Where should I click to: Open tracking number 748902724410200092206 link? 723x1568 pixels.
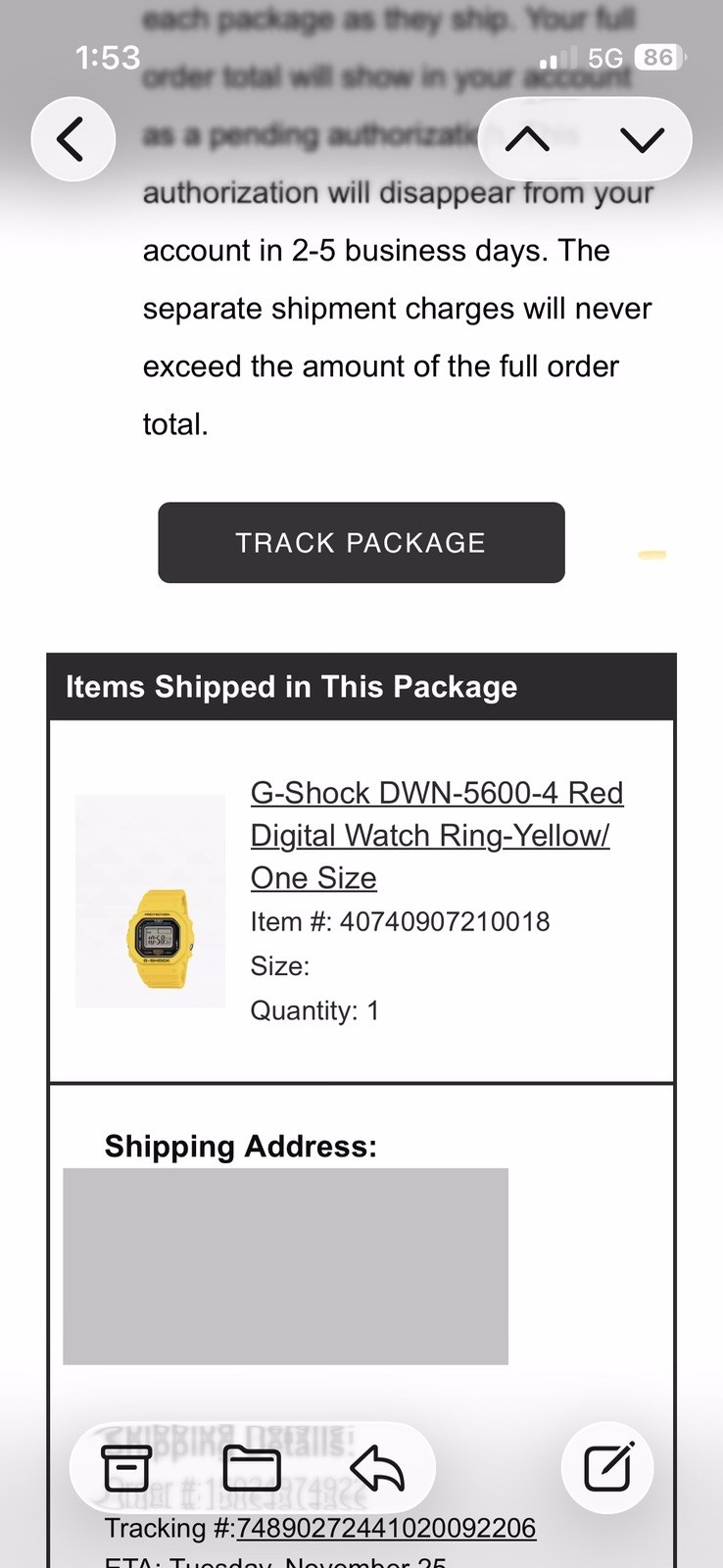(386, 1528)
